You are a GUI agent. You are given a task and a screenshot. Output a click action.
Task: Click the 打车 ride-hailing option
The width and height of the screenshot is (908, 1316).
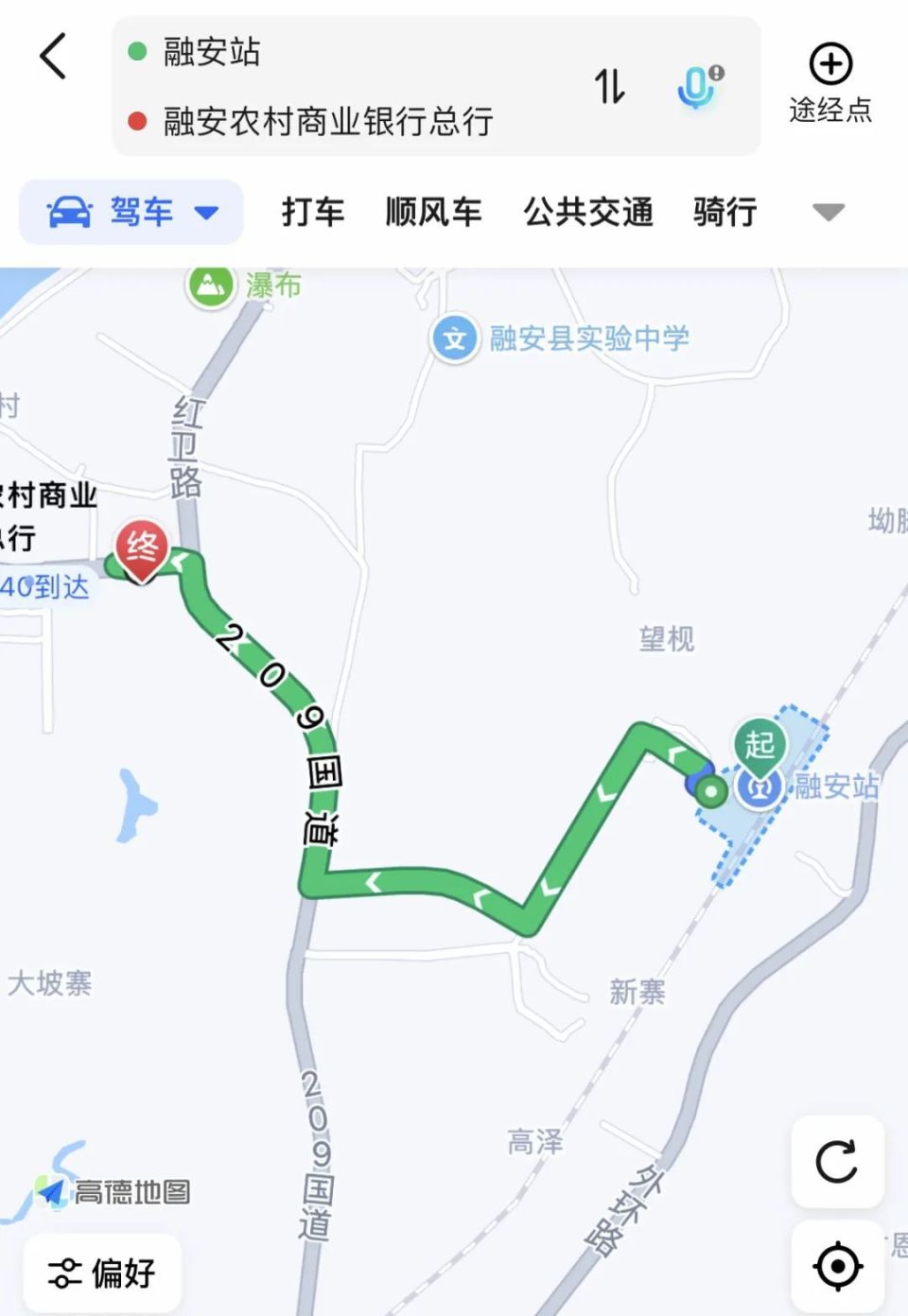[x=313, y=213]
